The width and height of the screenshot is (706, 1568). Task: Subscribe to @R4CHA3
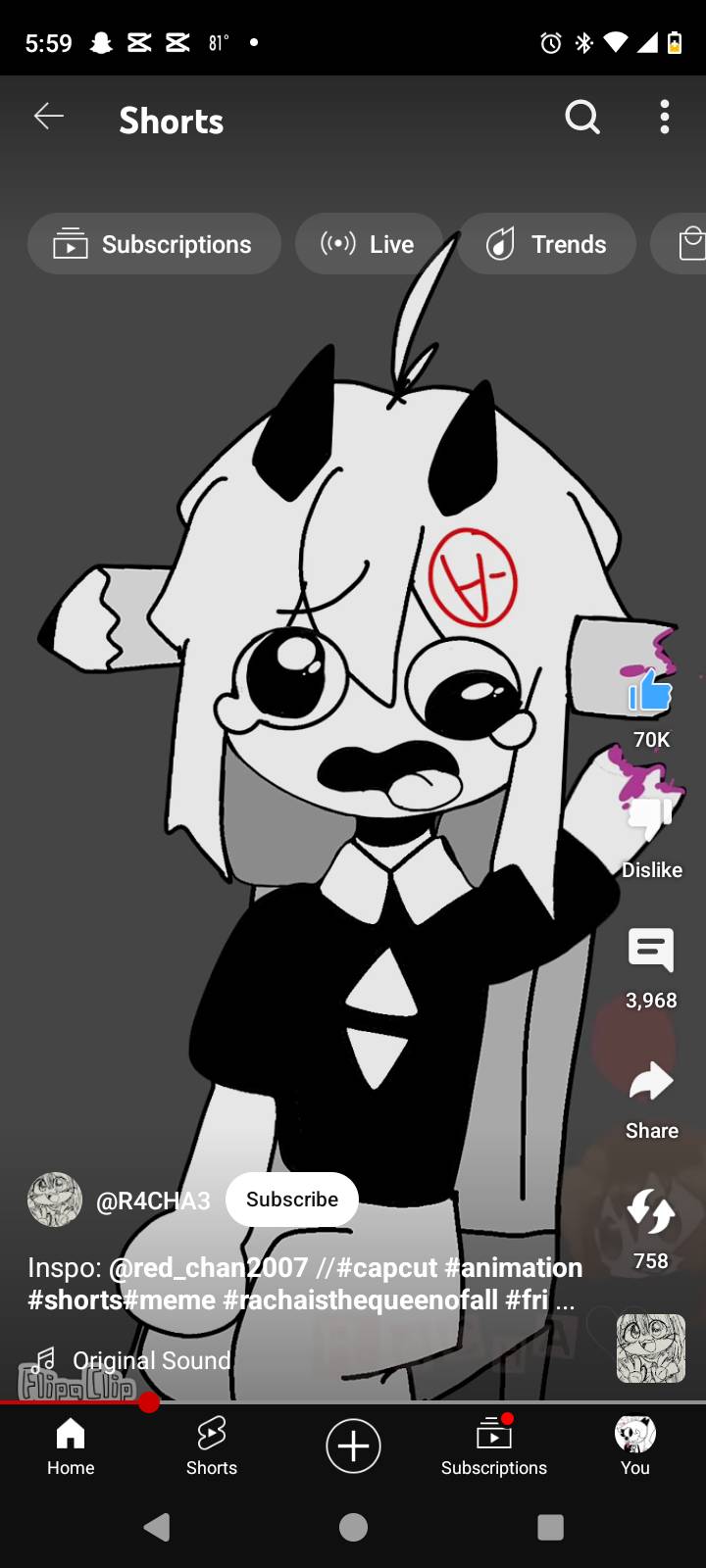point(291,1200)
